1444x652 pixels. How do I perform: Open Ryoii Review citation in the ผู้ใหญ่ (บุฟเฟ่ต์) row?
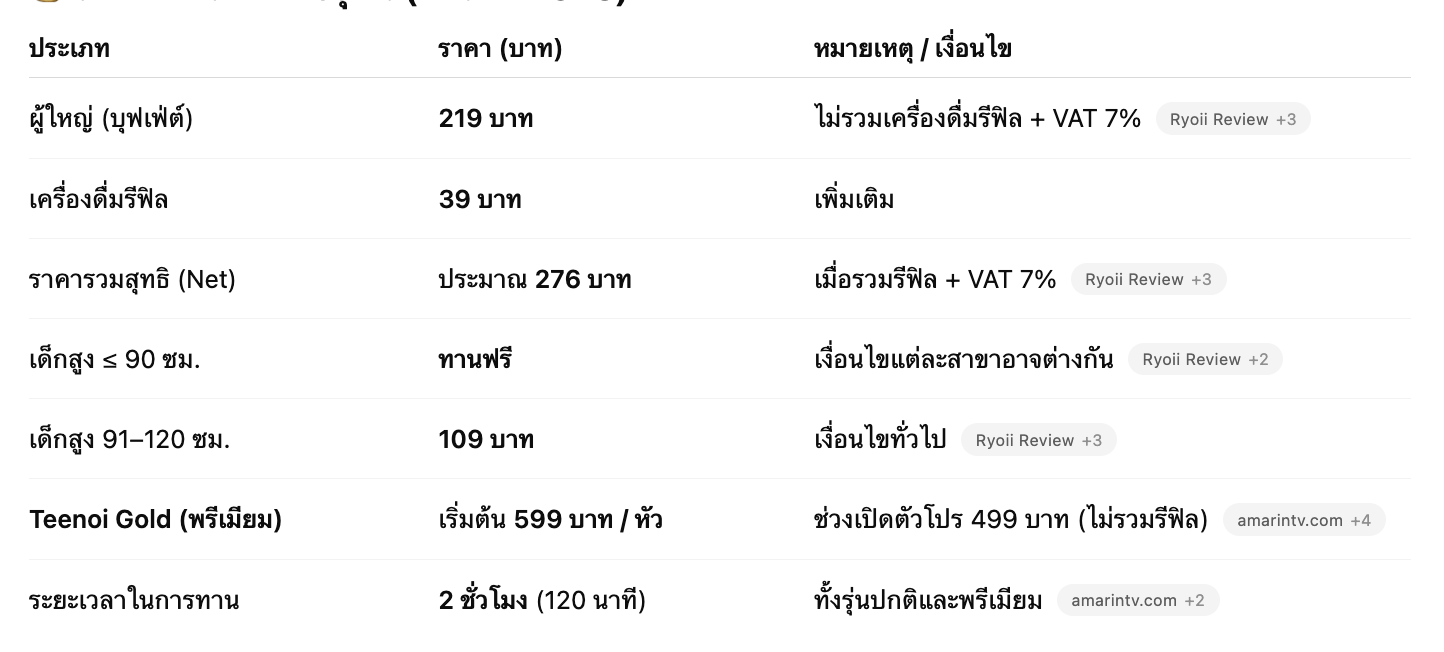click(x=1232, y=119)
